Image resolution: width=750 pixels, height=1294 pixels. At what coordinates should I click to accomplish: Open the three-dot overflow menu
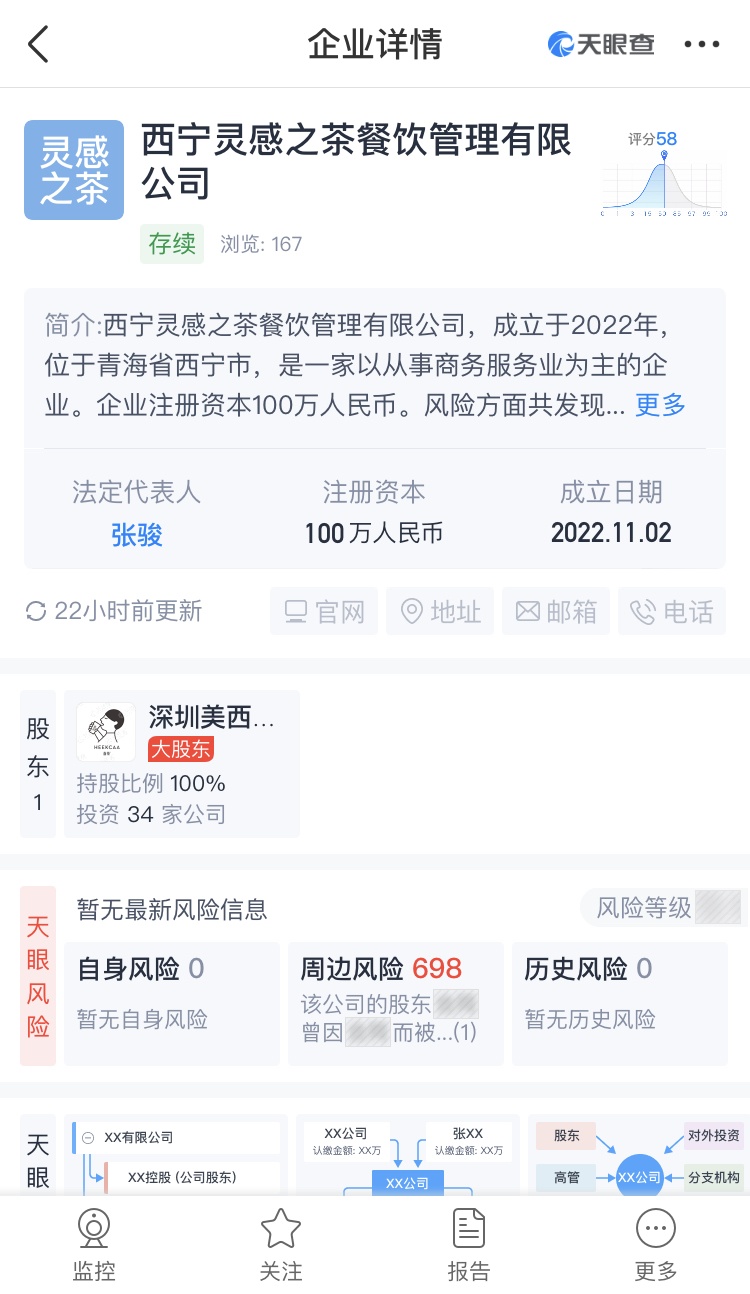[701, 44]
